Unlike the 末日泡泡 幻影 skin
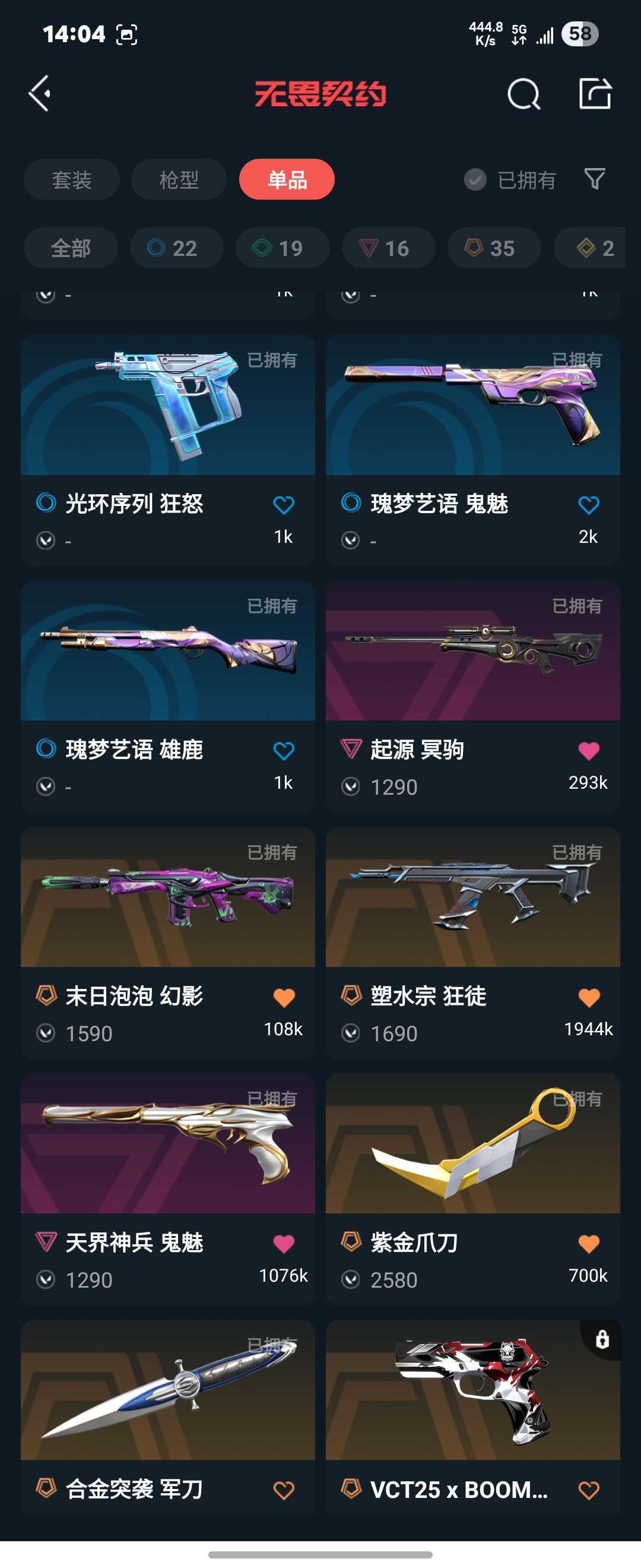Image resolution: width=641 pixels, height=1568 pixels. (283, 997)
